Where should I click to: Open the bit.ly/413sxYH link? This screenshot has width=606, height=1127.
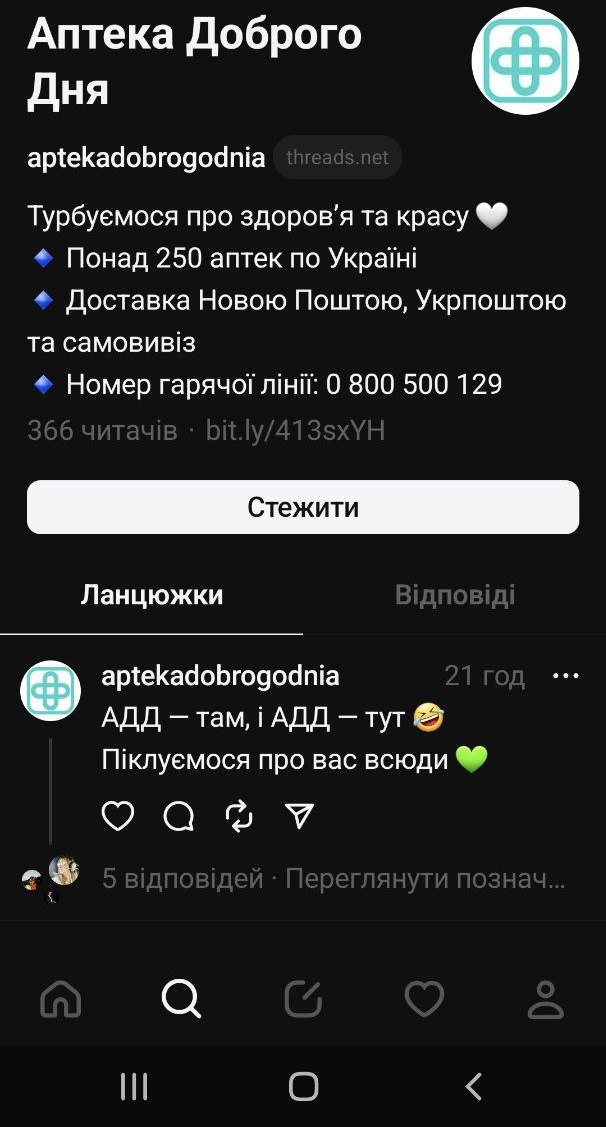click(x=295, y=431)
